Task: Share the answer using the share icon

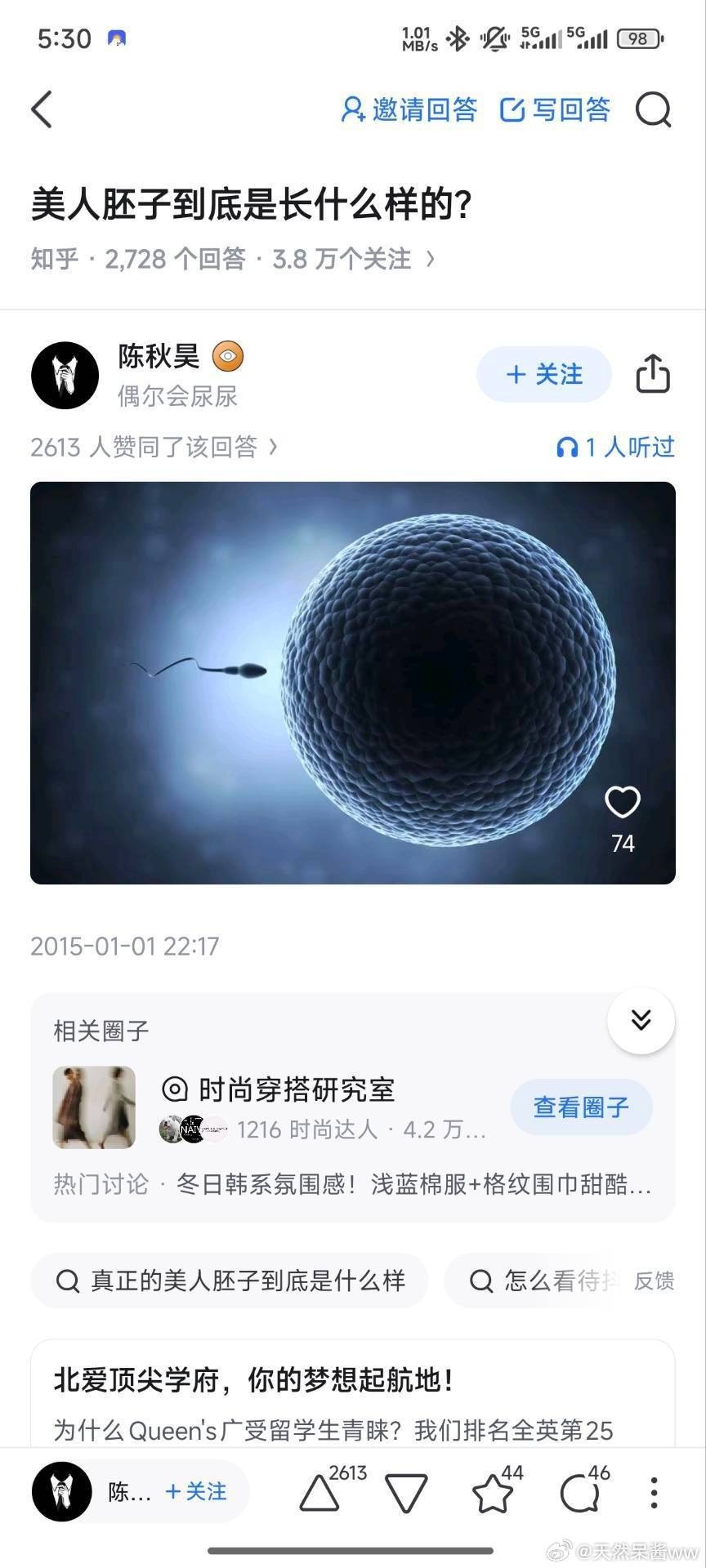Action: pyautogui.click(x=653, y=374)
